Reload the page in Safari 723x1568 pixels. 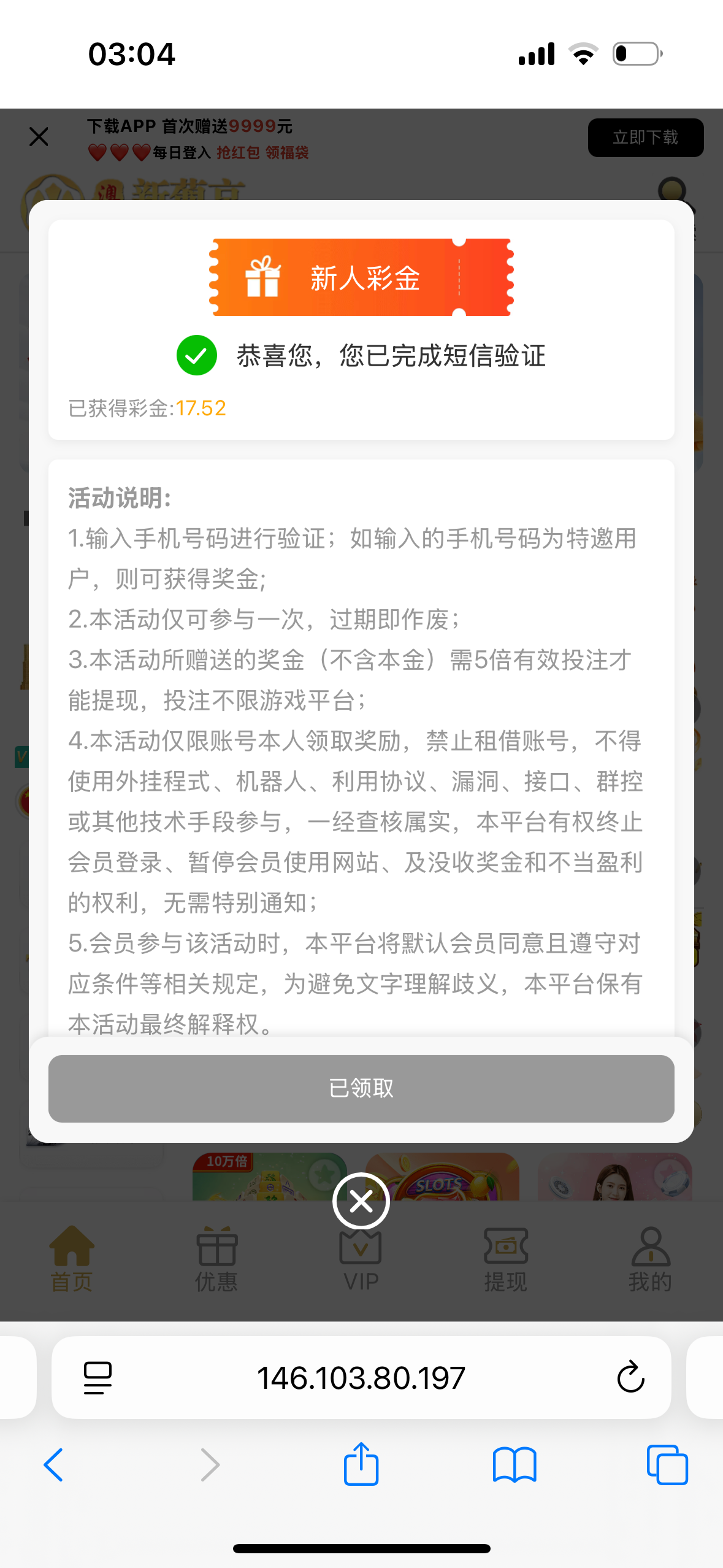[630, 1378]
